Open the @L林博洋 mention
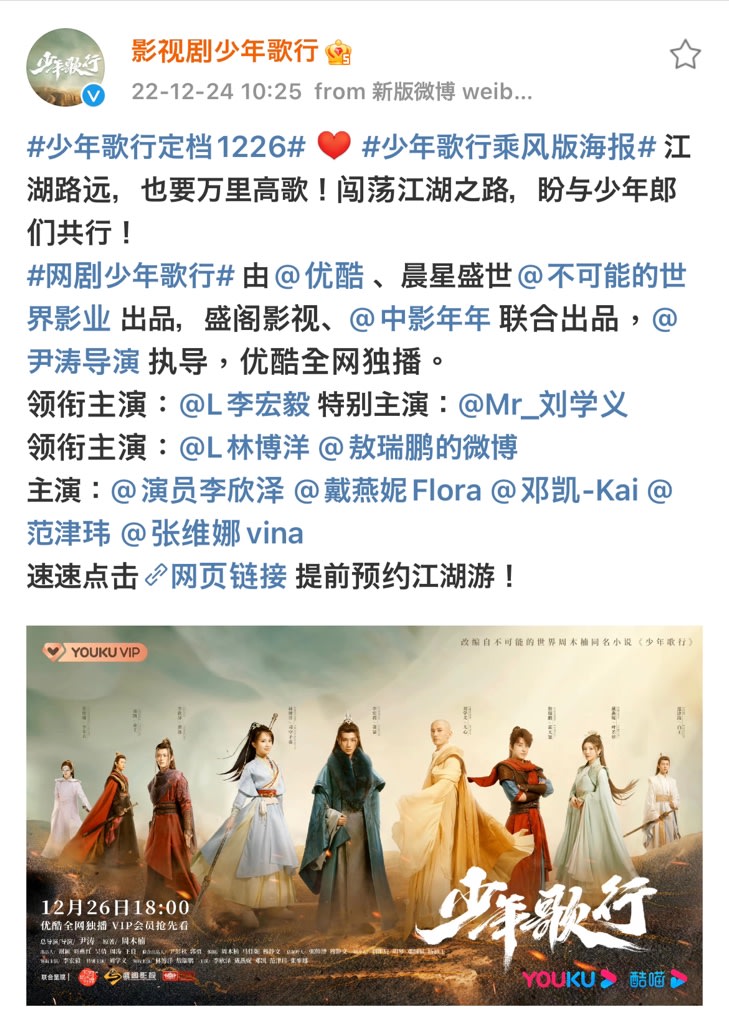The height and width of the screenshot is (1024, 729). (244, 447)
